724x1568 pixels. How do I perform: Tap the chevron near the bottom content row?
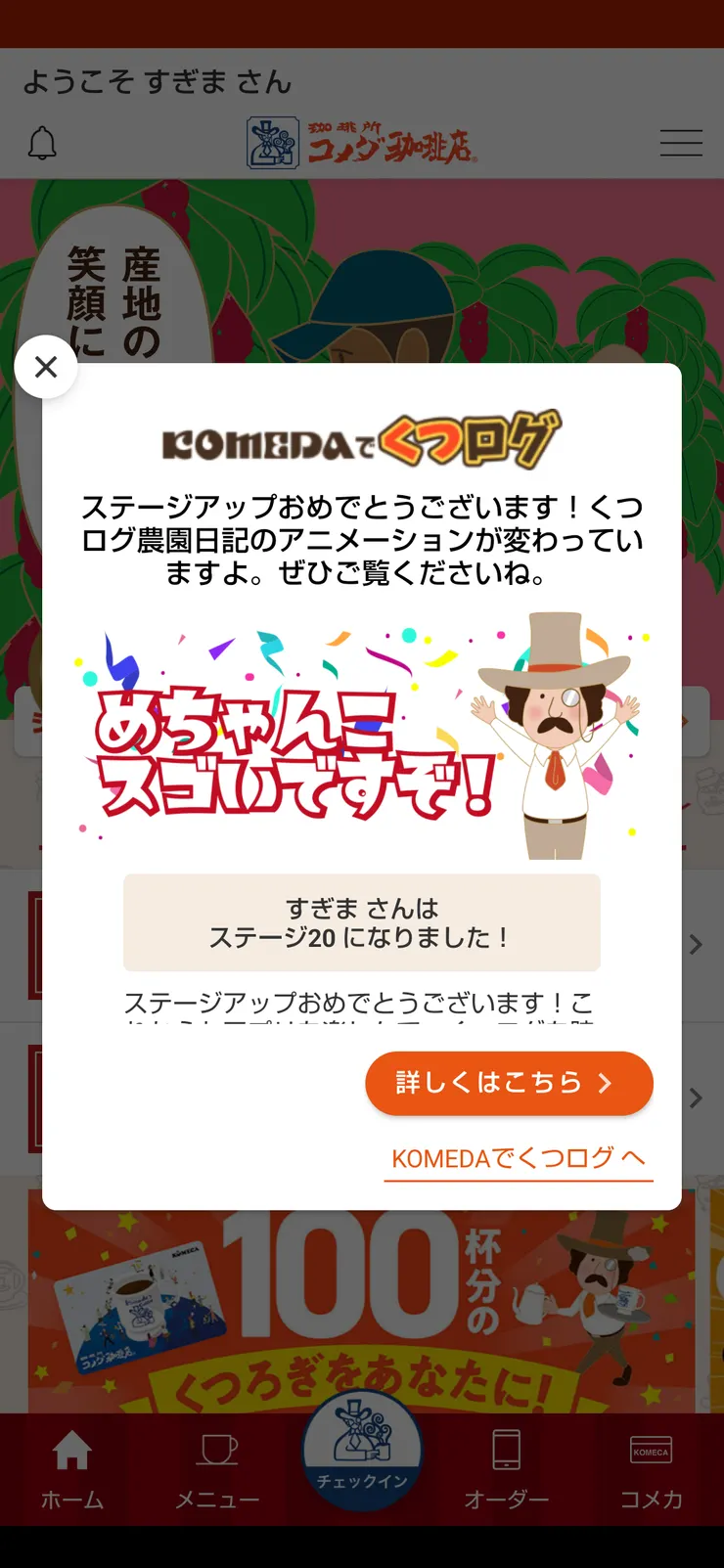[x=695, y=1098]
